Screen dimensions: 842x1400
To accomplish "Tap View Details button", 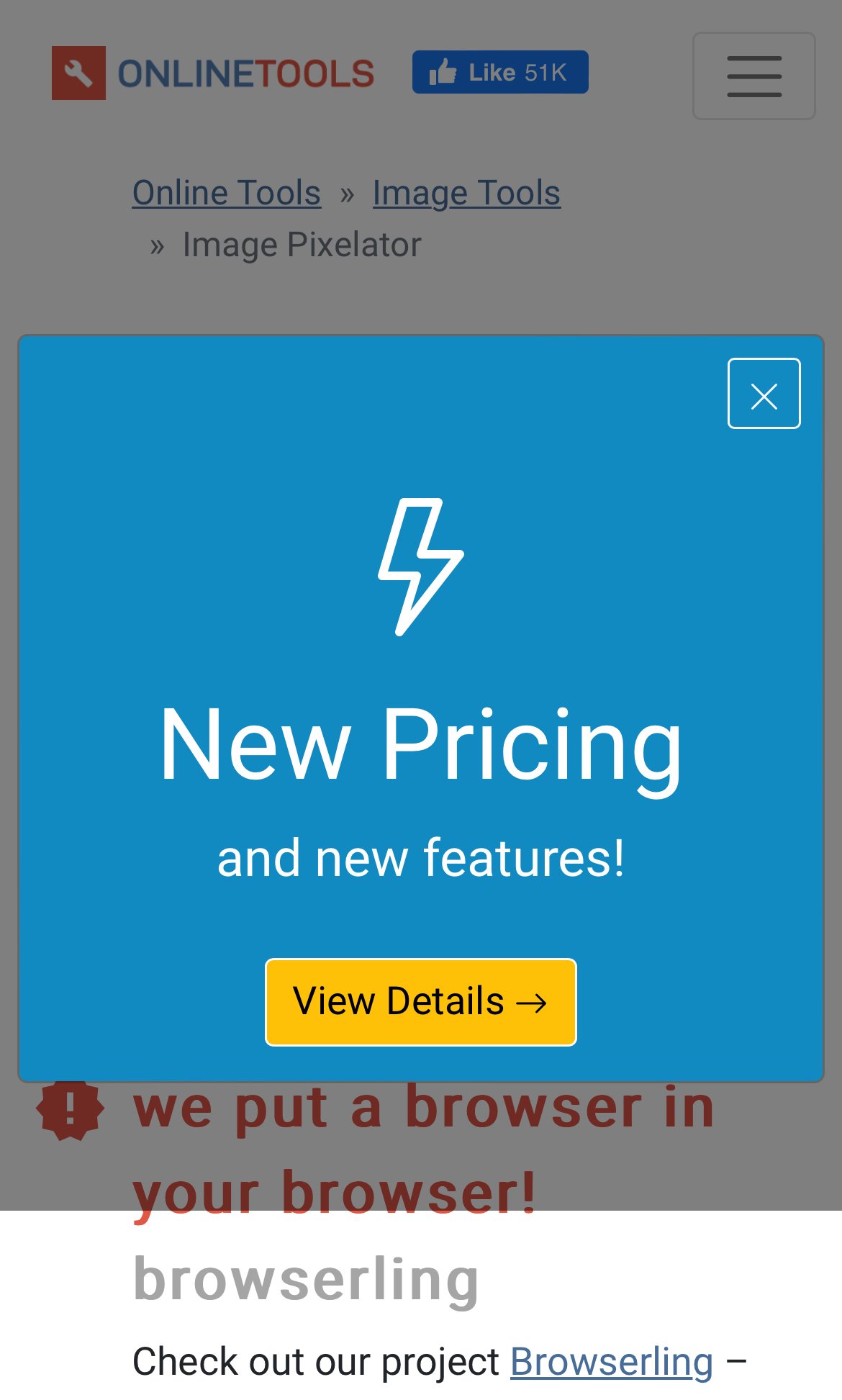I will pyautogui.click(x=420, y=1001).
